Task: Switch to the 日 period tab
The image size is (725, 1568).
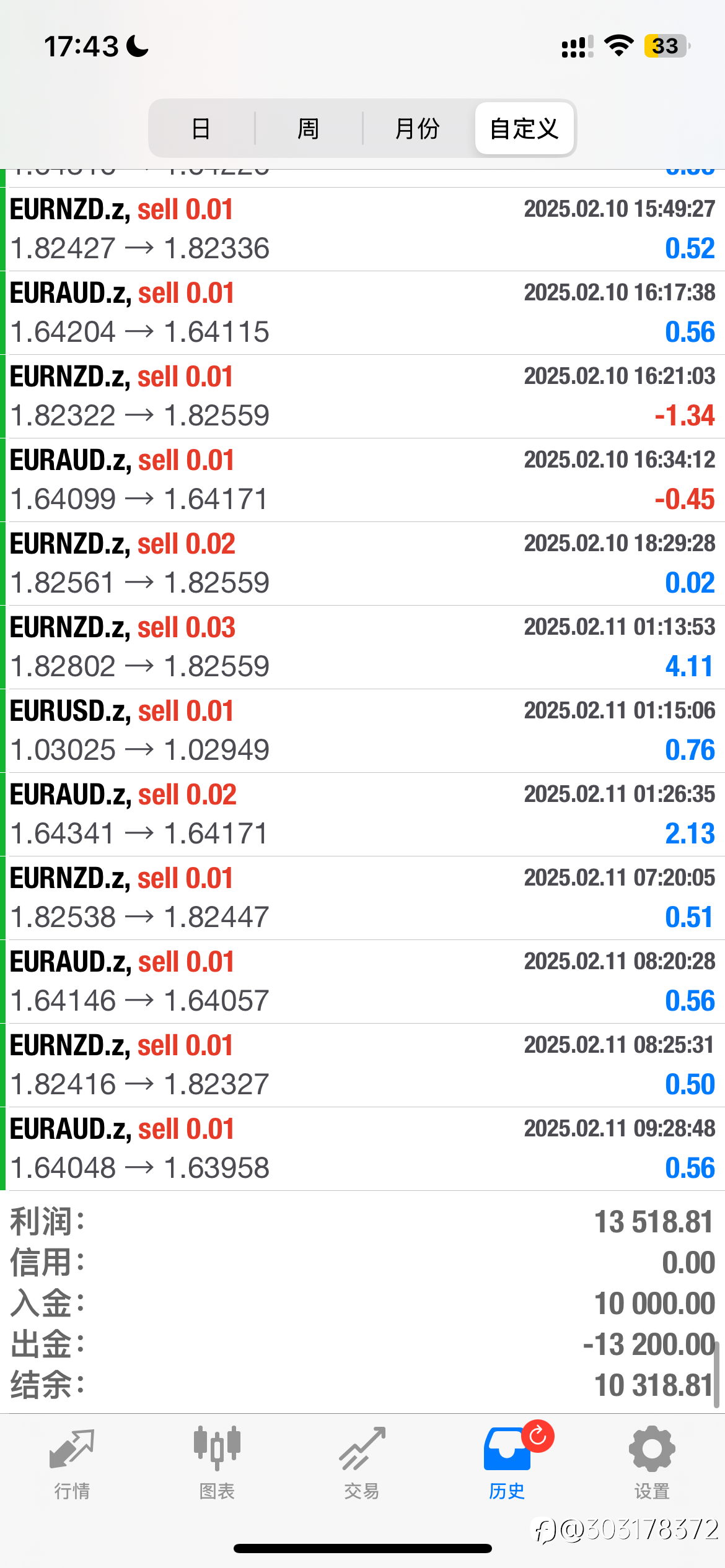Action: (x=201, y=129)
